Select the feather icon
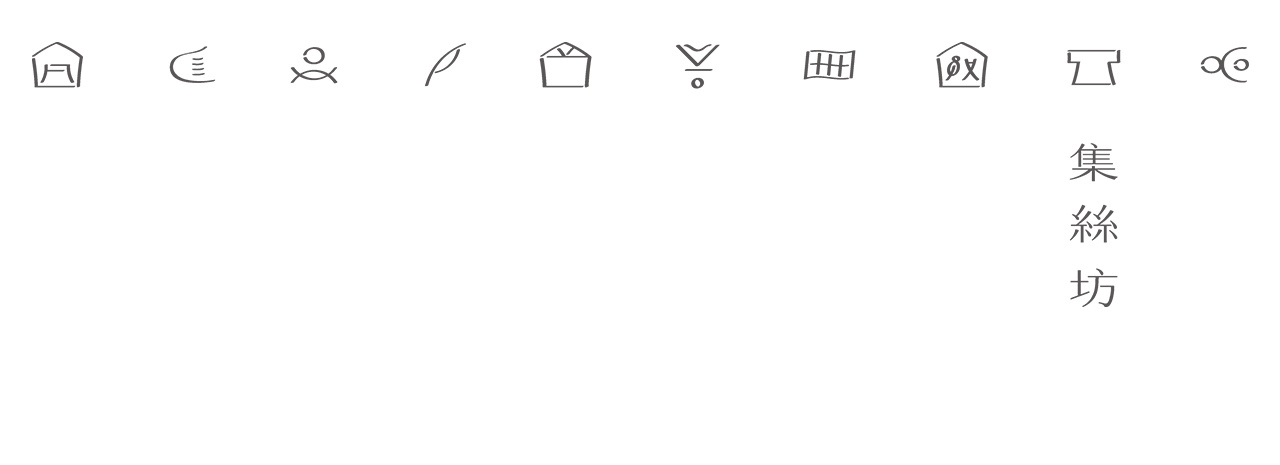 (444, 65)
